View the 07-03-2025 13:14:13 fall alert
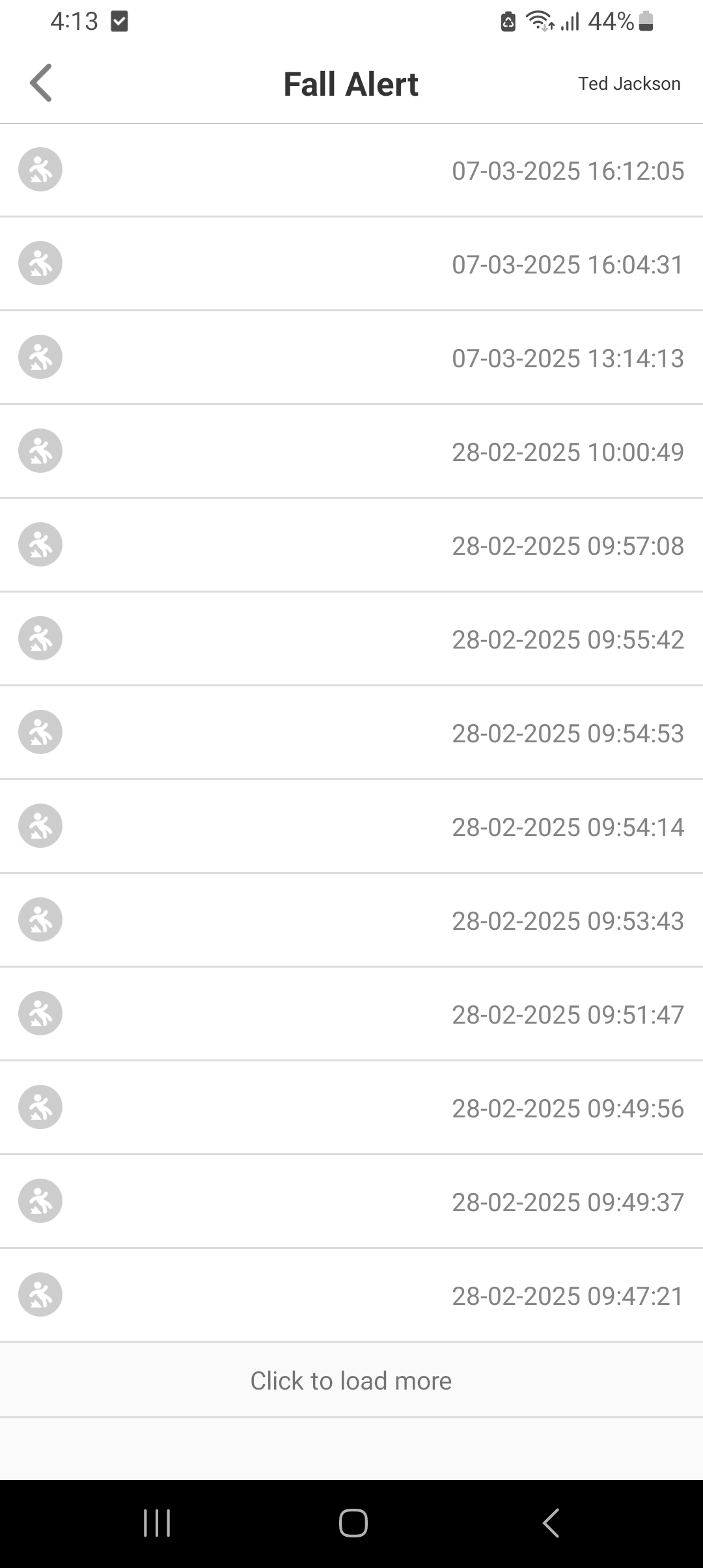The width and height of the screenshot is (703, 1568). (x=351, y=358)
